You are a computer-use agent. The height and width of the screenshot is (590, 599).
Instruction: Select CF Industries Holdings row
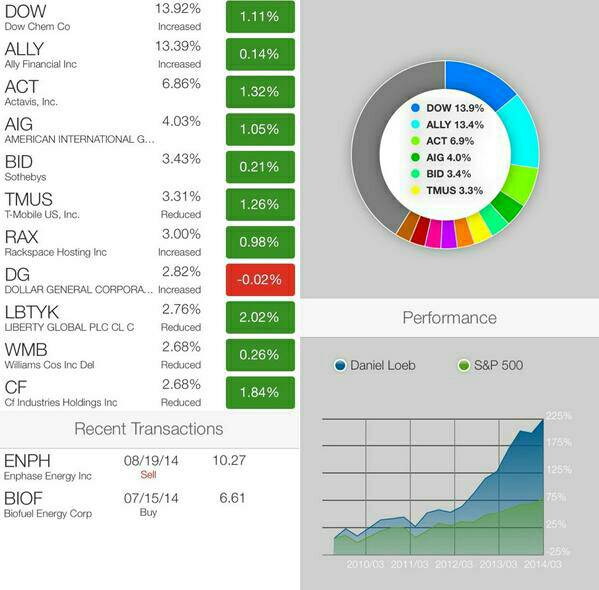150,392
